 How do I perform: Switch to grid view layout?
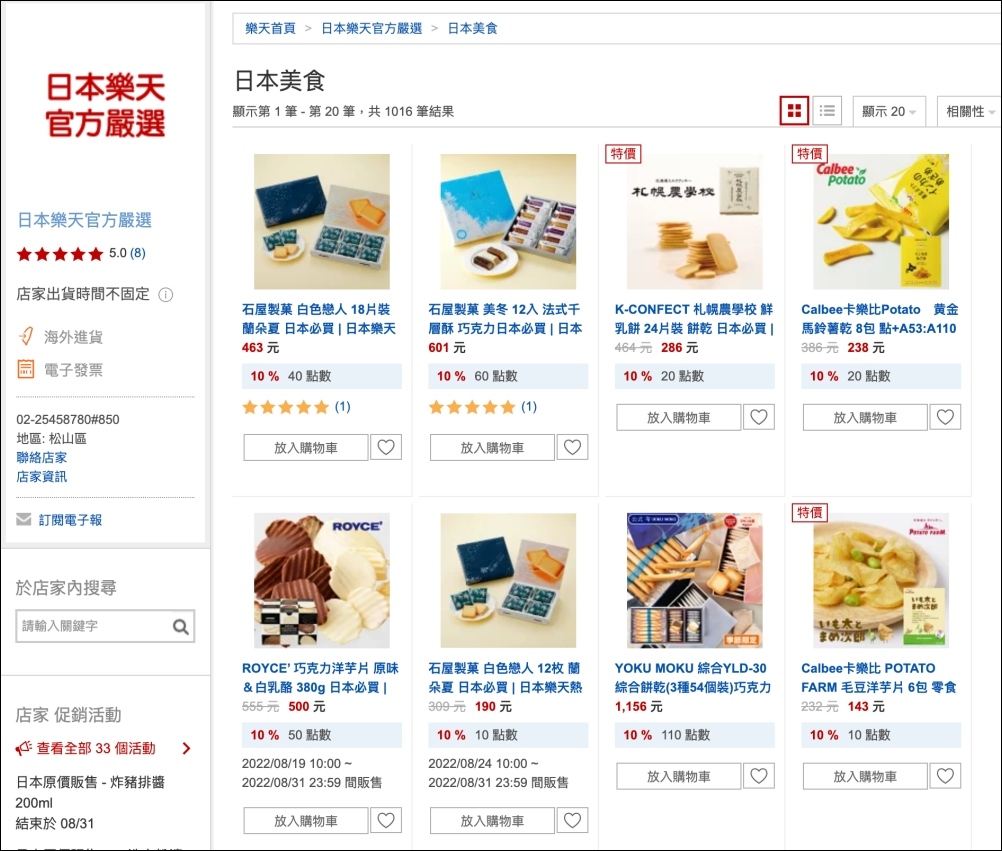click(x=794, y=111)
